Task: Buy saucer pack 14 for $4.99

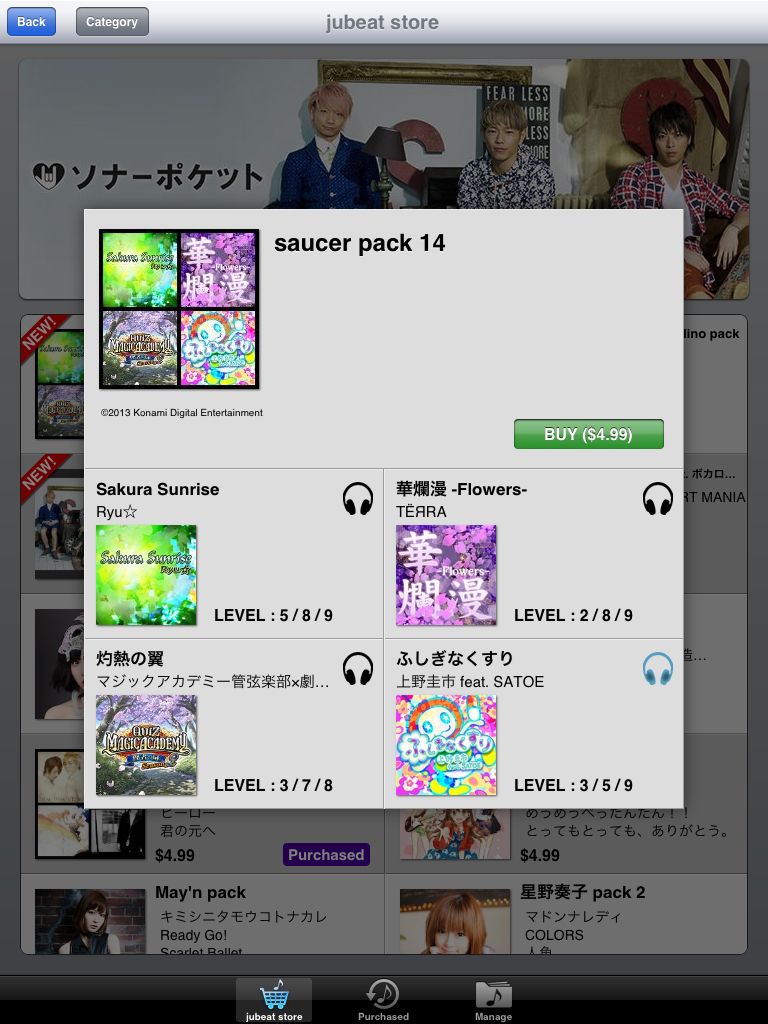Action: [x=588, y=434]
